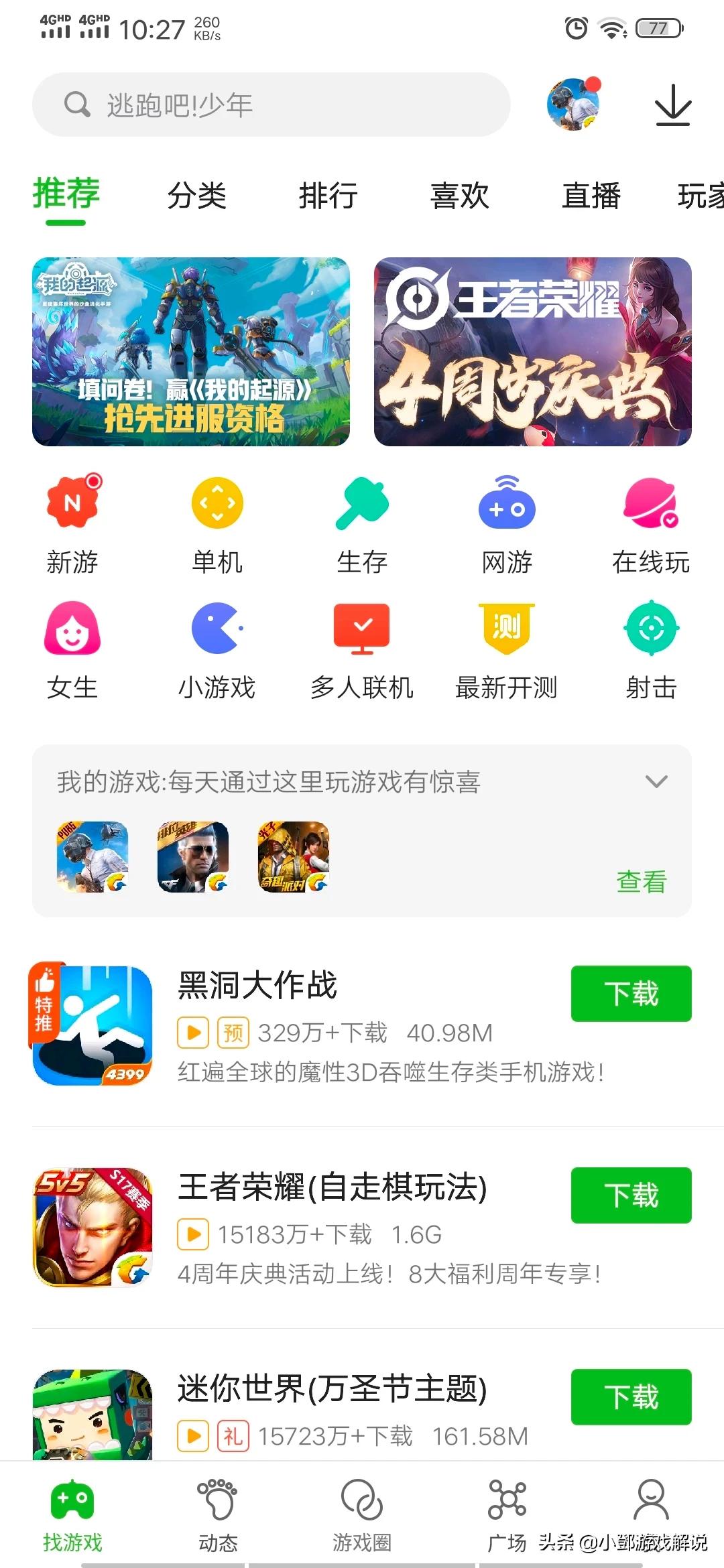Open the 最新开测 category

[x=506, y=650]
